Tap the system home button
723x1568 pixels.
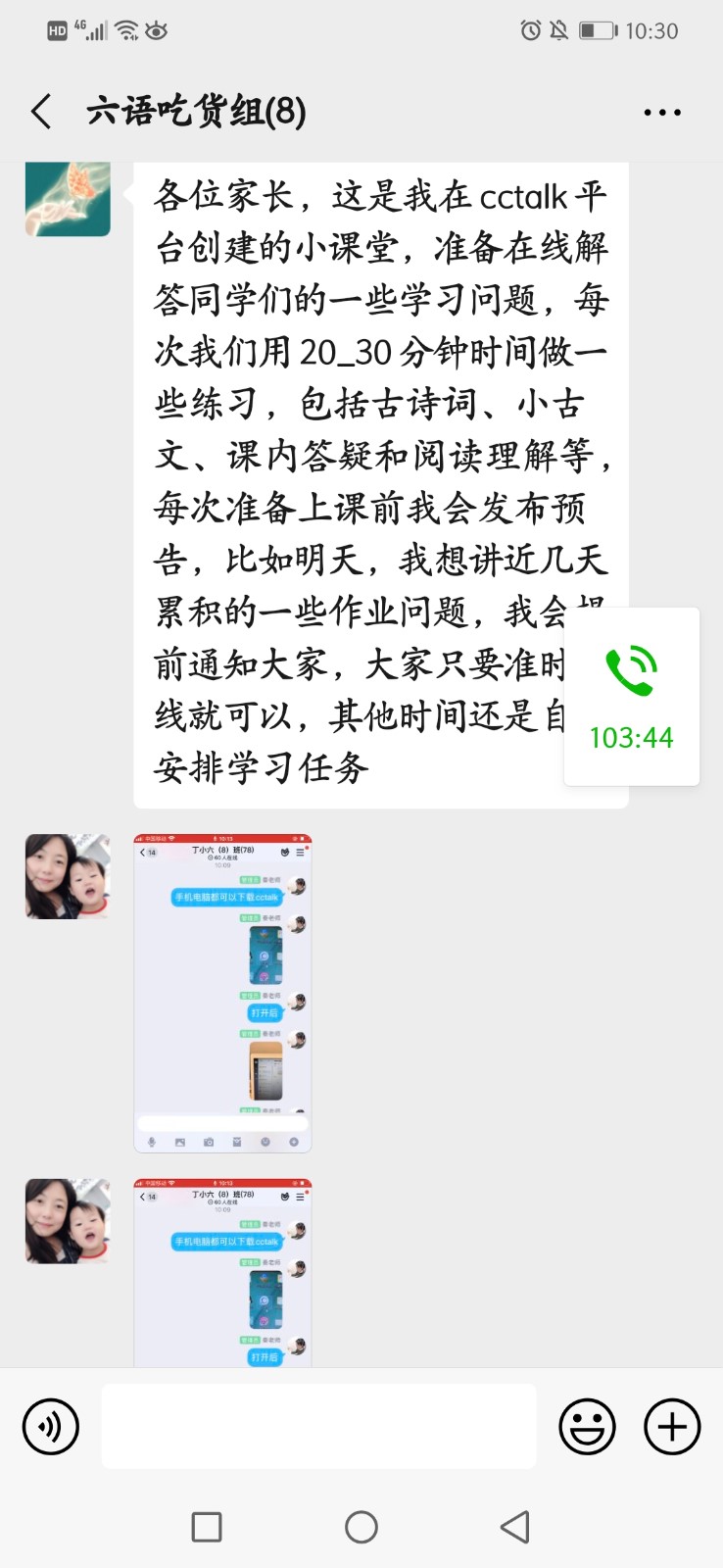361,1527
